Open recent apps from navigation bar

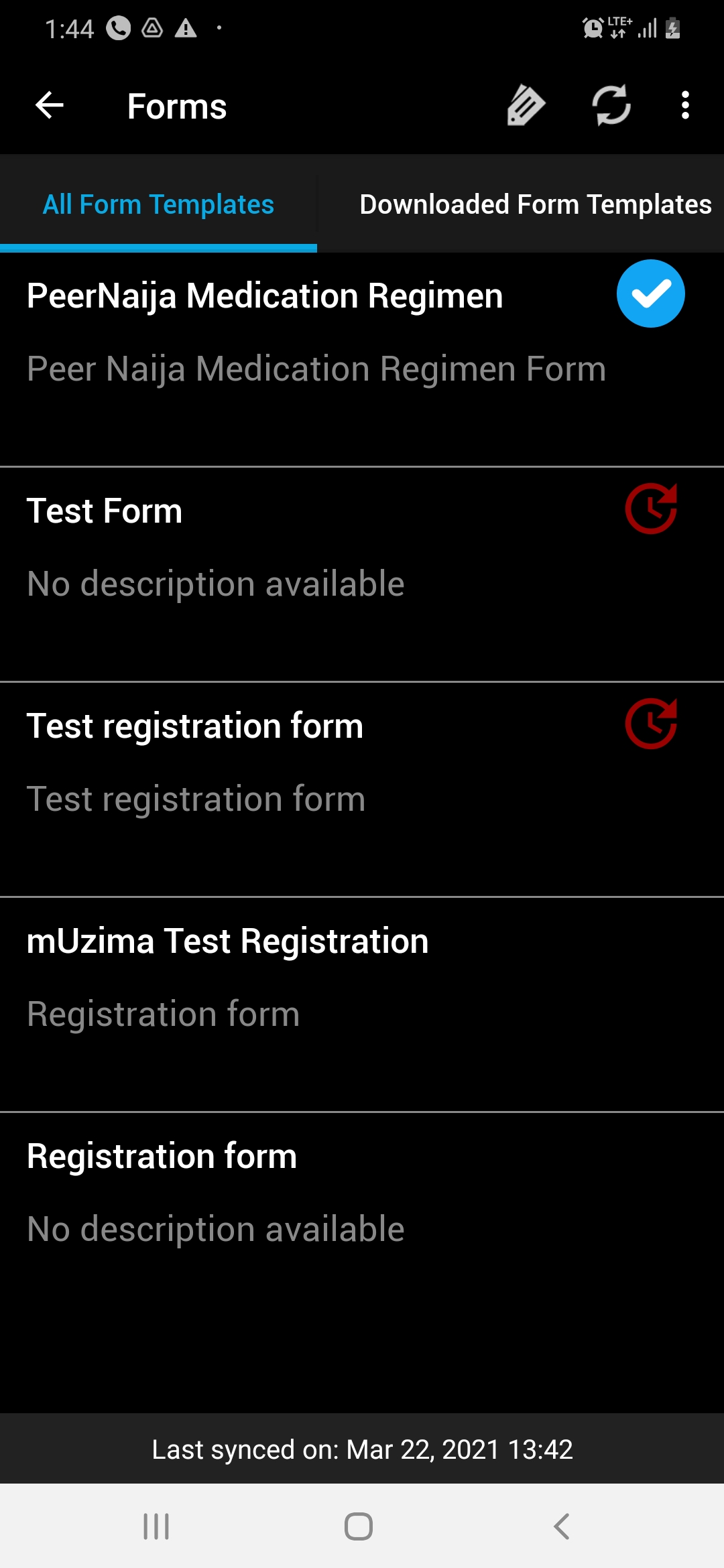[156, 1526]
